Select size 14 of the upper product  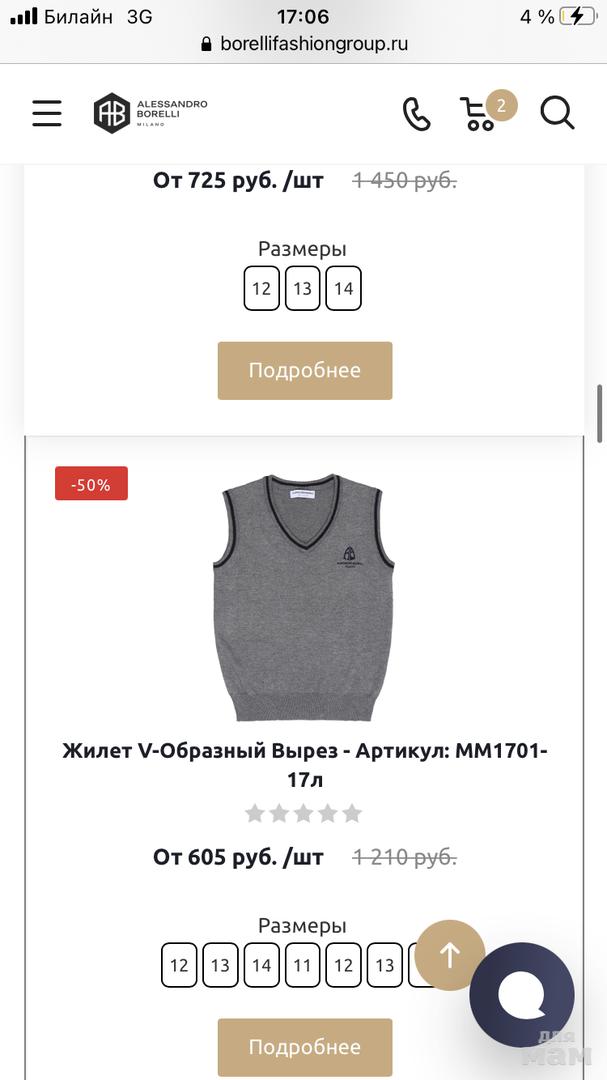point(343,289)
